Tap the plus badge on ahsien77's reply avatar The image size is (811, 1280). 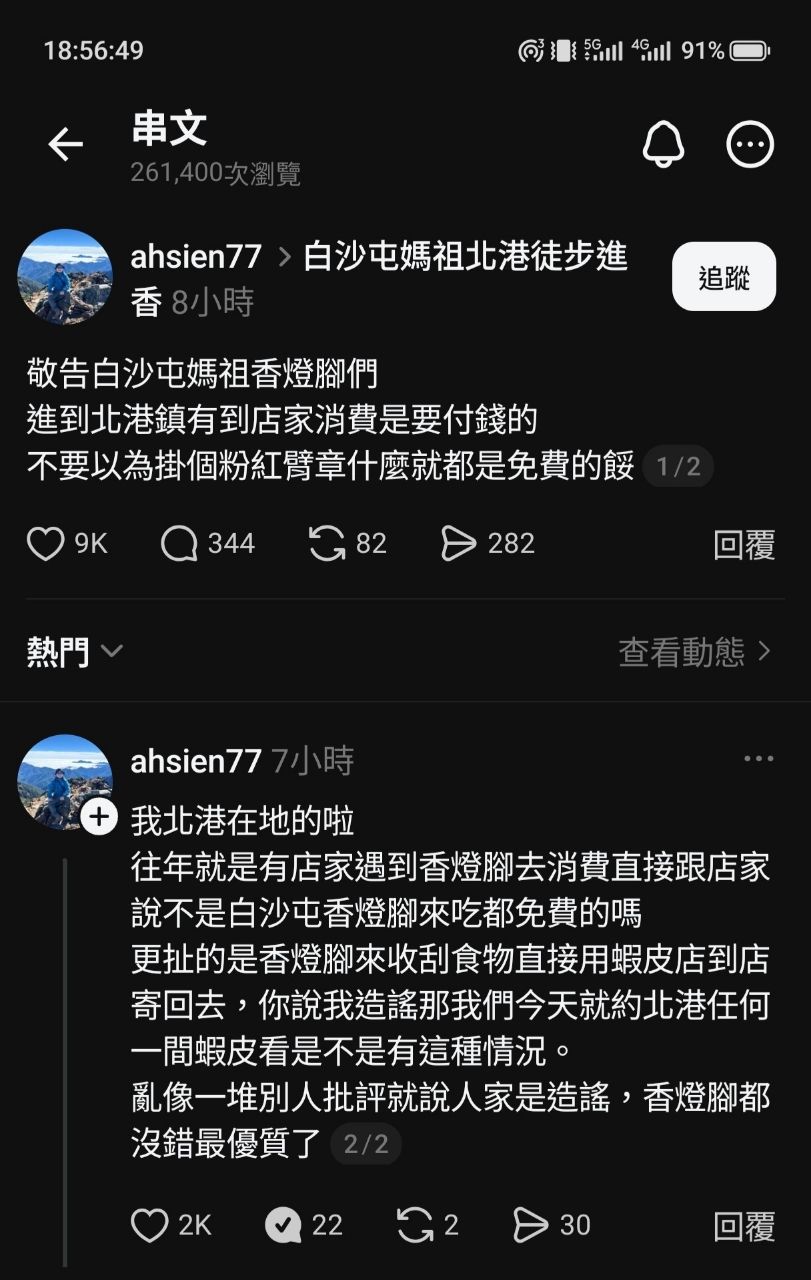click(98, 816)
